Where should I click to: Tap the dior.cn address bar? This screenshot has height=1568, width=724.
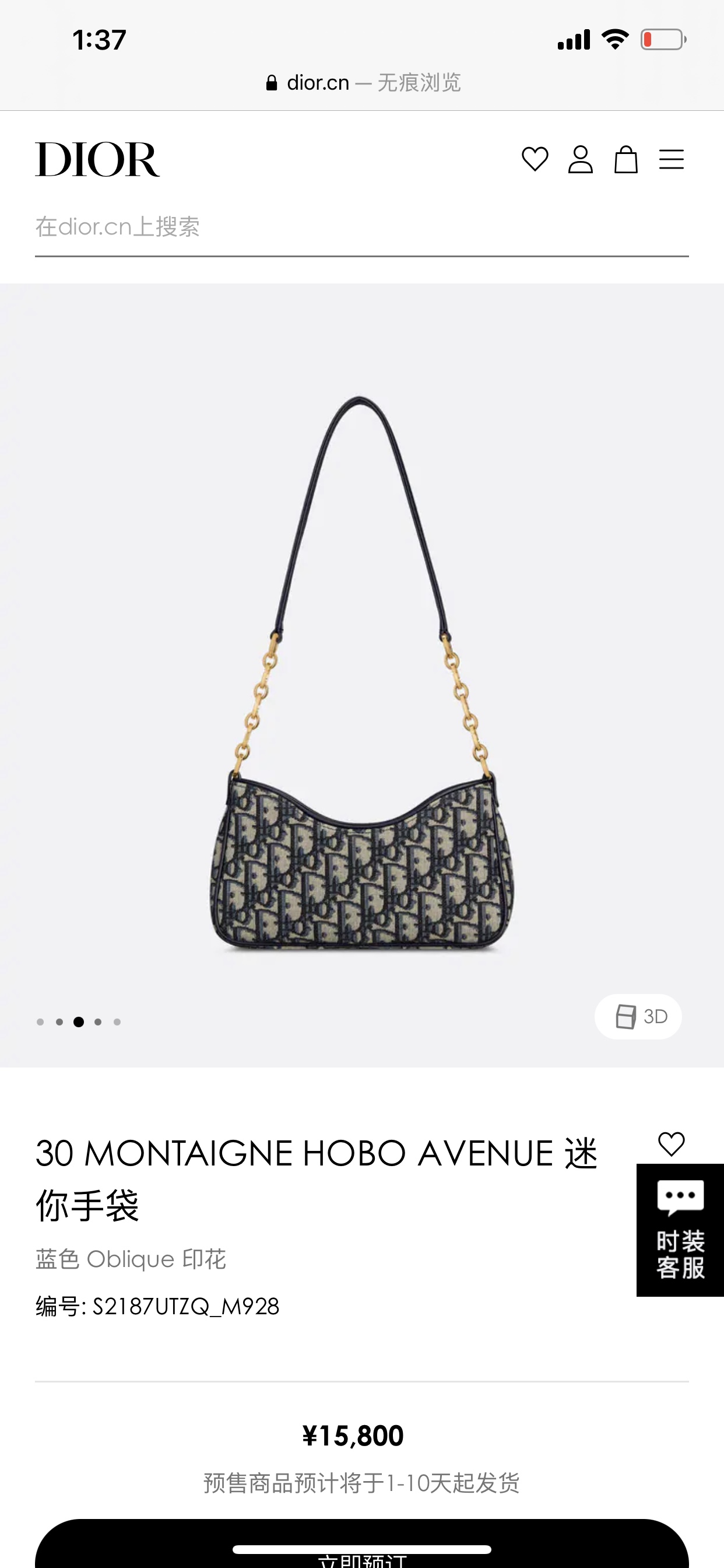click(363, 83)
